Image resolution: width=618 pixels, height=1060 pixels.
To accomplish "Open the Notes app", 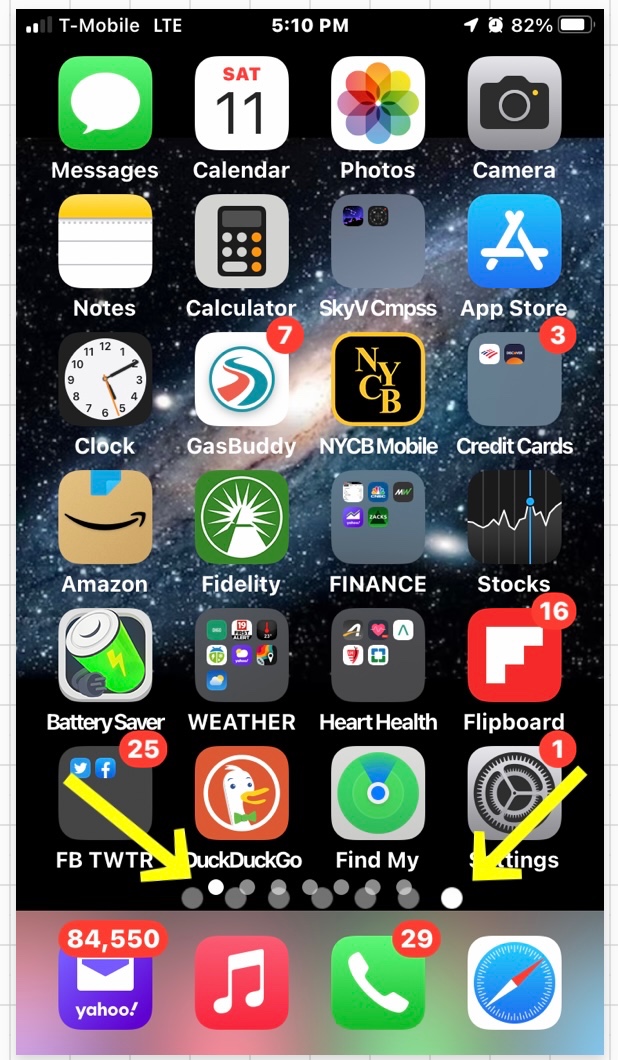I will 105,241.
